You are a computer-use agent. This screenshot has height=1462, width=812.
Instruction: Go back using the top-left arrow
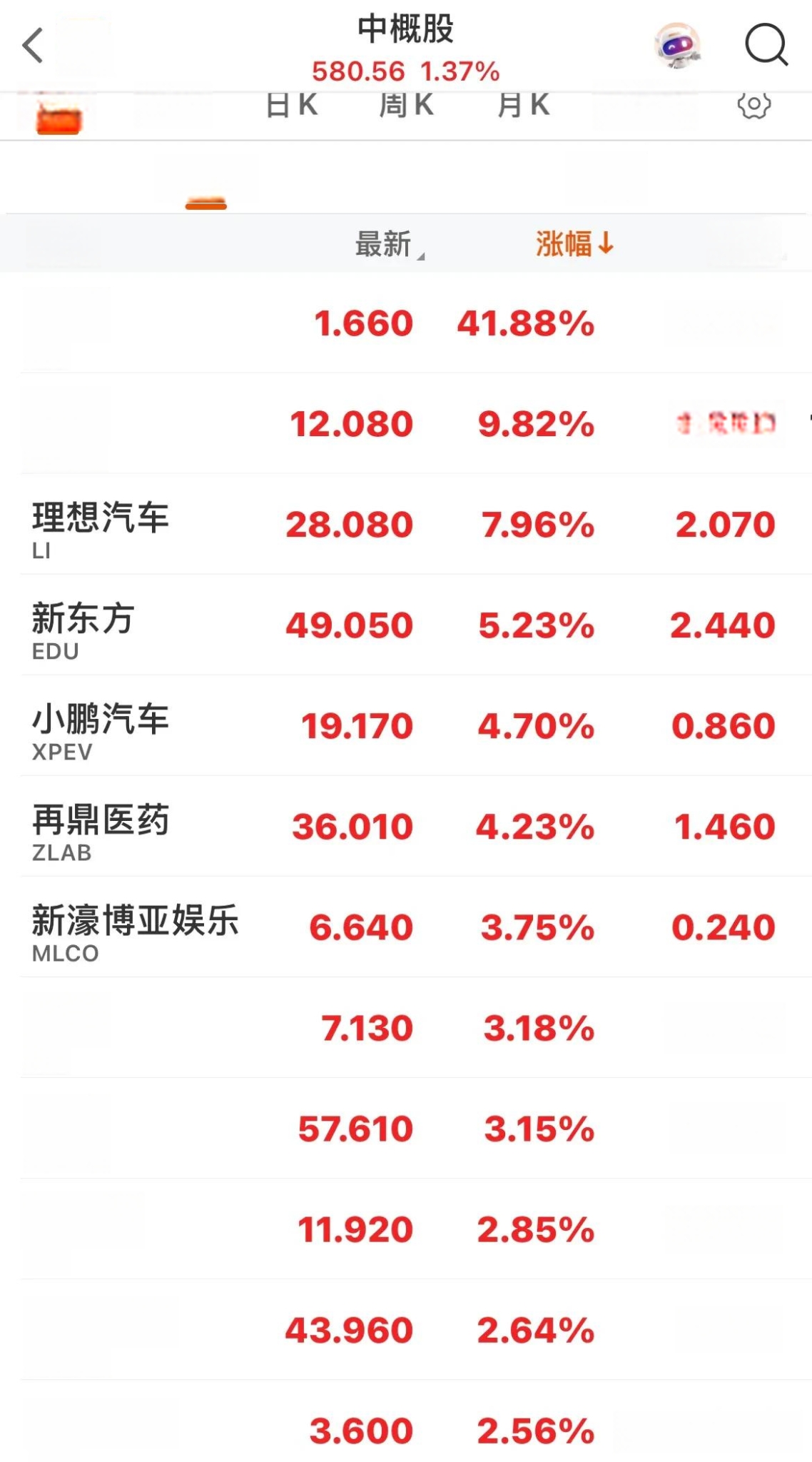pyautogui.click(x=33, y=46)
